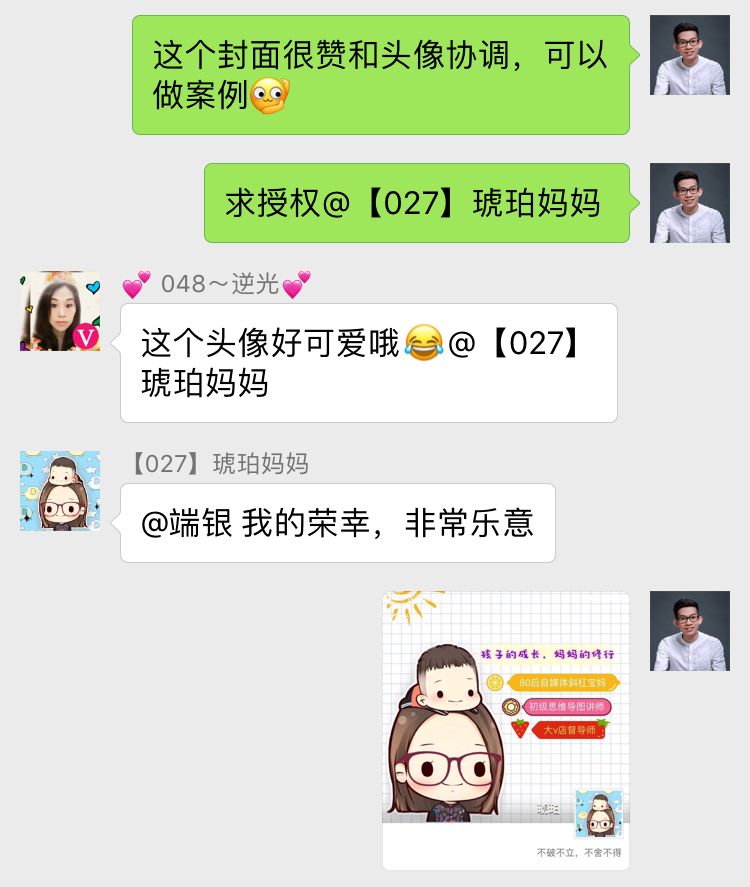Tap sender avatar beside the 求授权 message

(689, 203)
